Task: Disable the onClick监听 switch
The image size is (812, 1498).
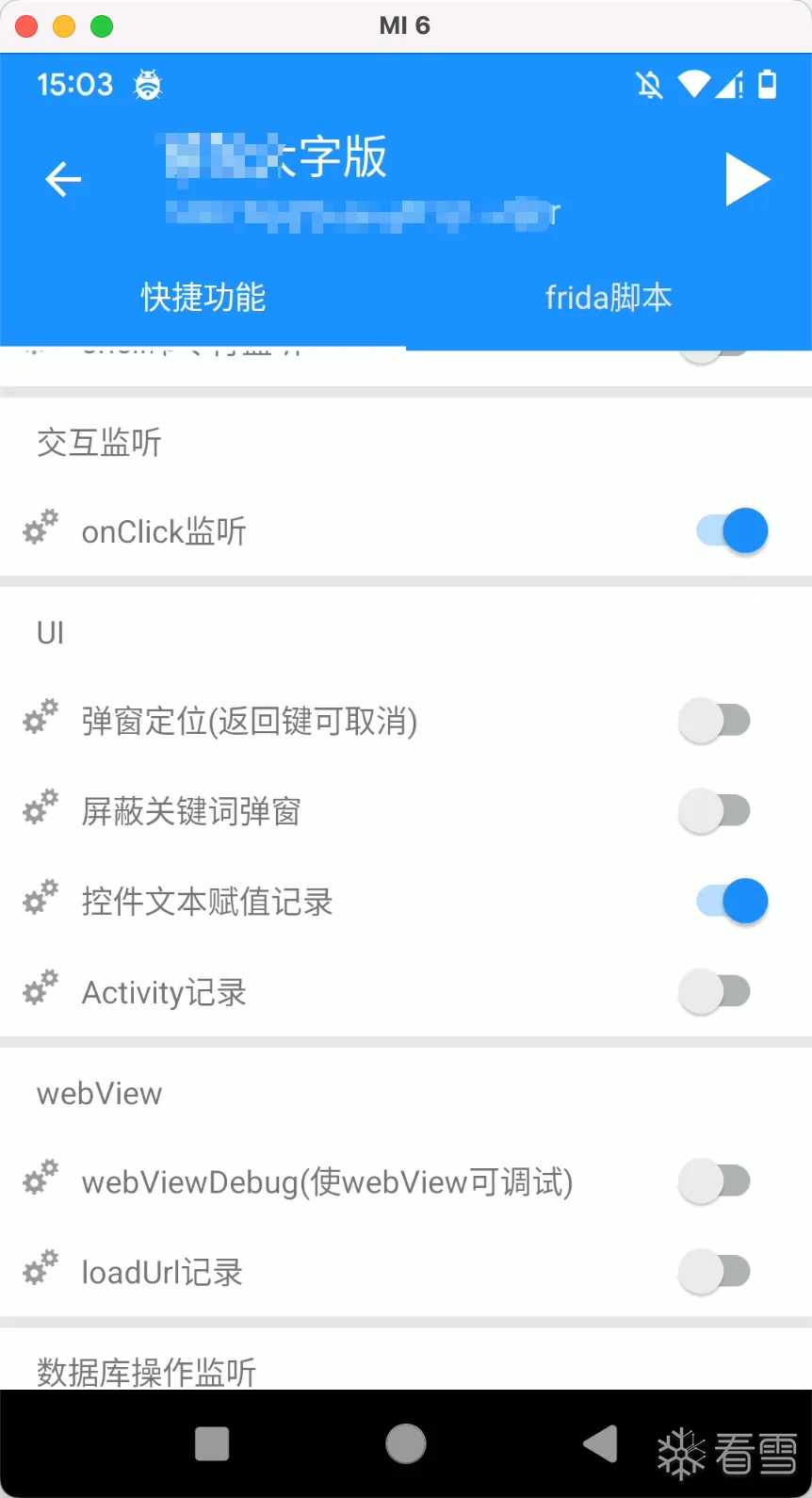Action: pos(732,530)
